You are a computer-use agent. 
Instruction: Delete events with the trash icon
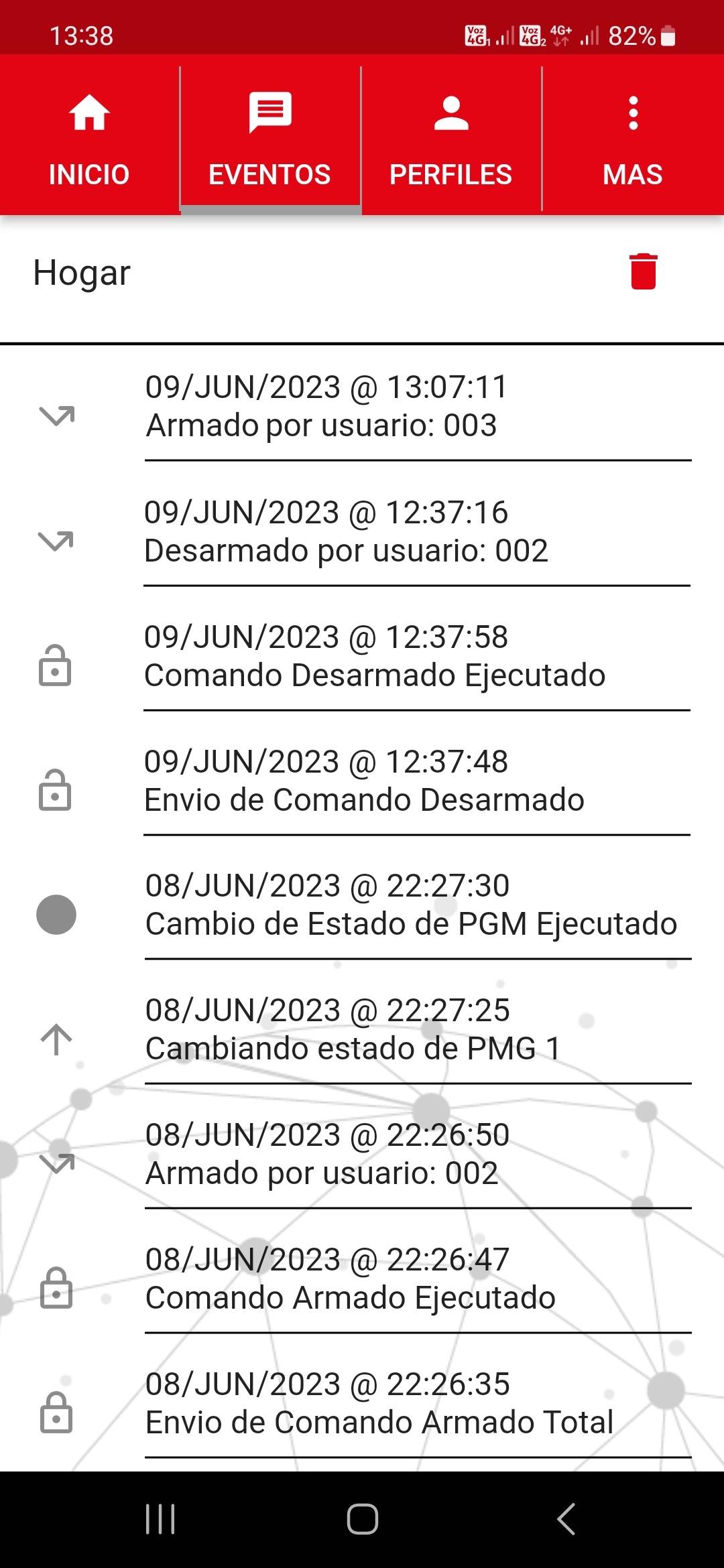tap(644, 271)
